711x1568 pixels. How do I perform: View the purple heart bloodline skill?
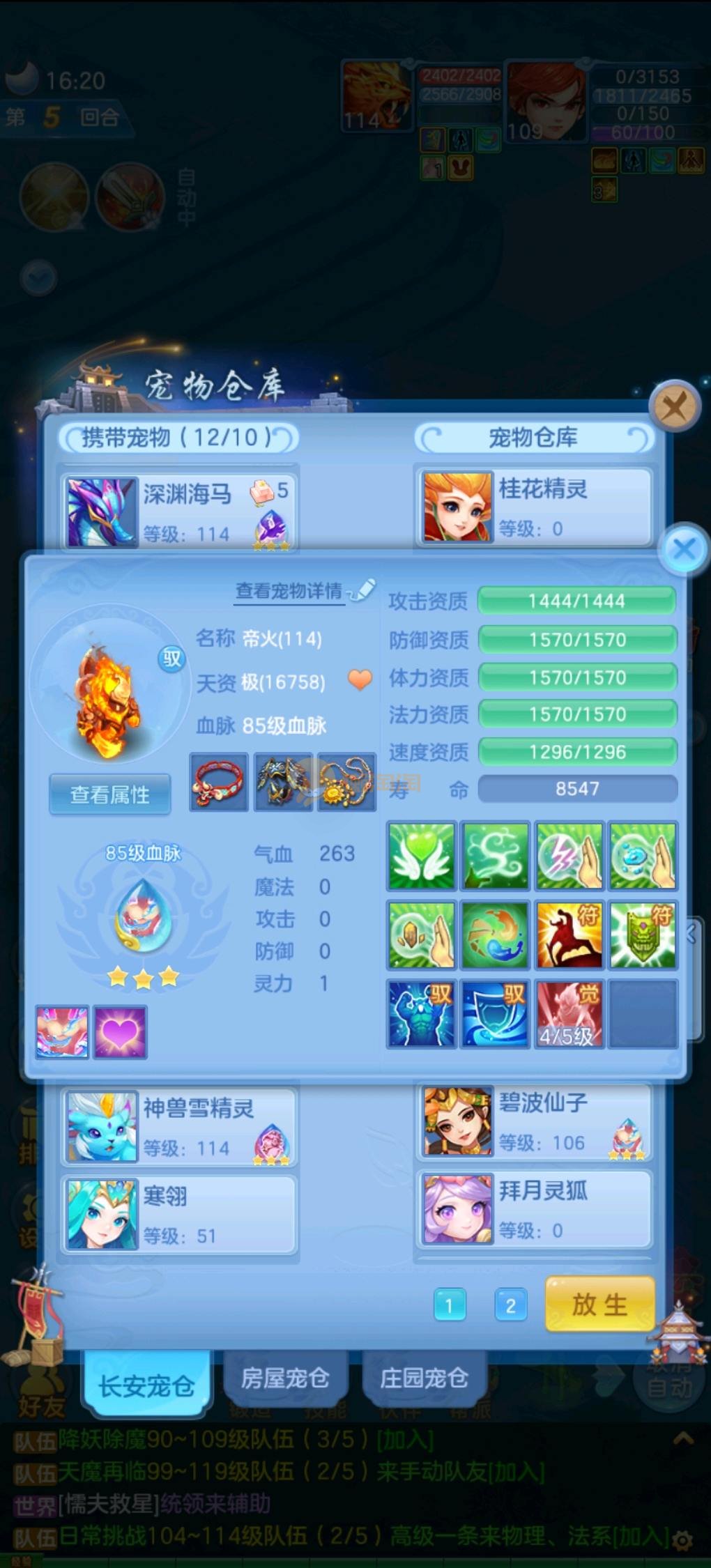click(120, 1032)
